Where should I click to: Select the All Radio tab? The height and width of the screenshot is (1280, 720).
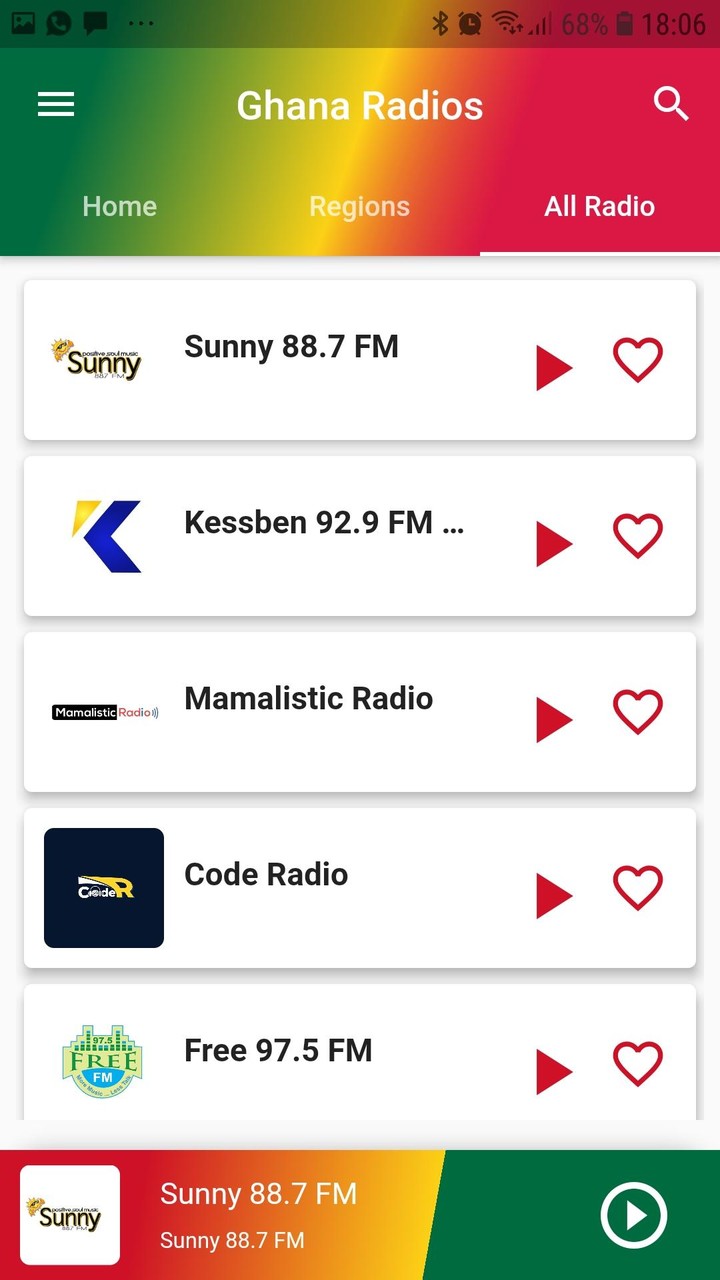click(599, 206)
